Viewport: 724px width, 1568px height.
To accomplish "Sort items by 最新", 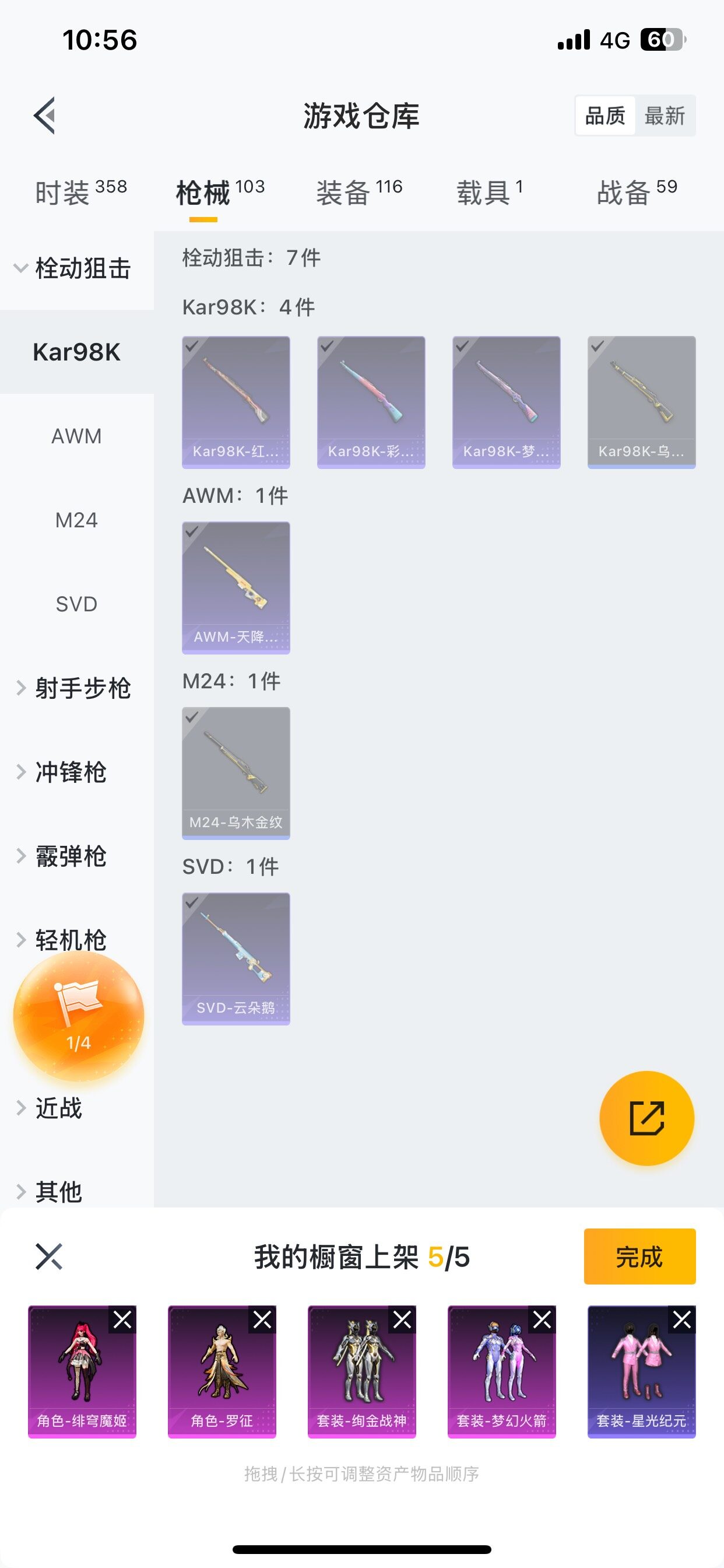I will tap(665, 116).
